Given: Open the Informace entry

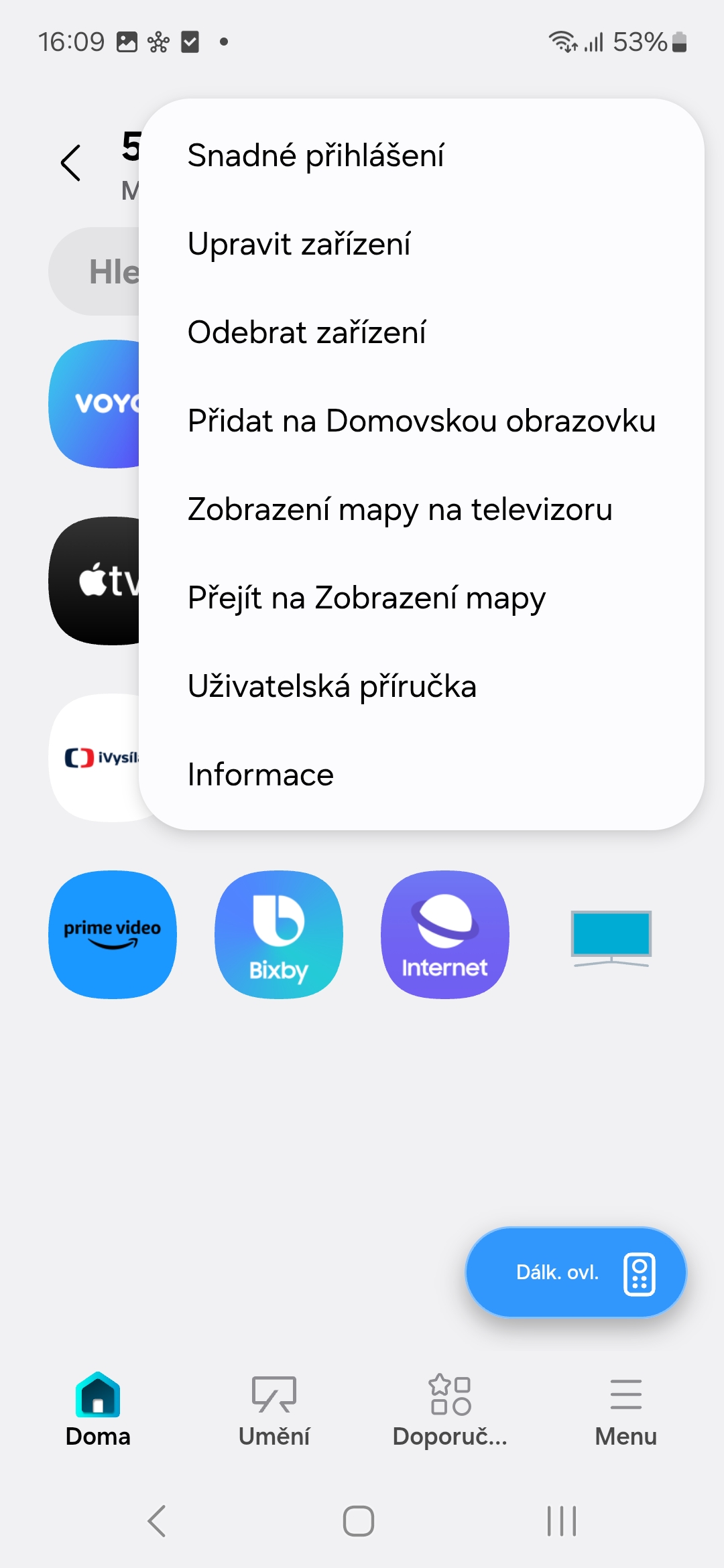Looking at the screenshot, I should tap(421, 775).
